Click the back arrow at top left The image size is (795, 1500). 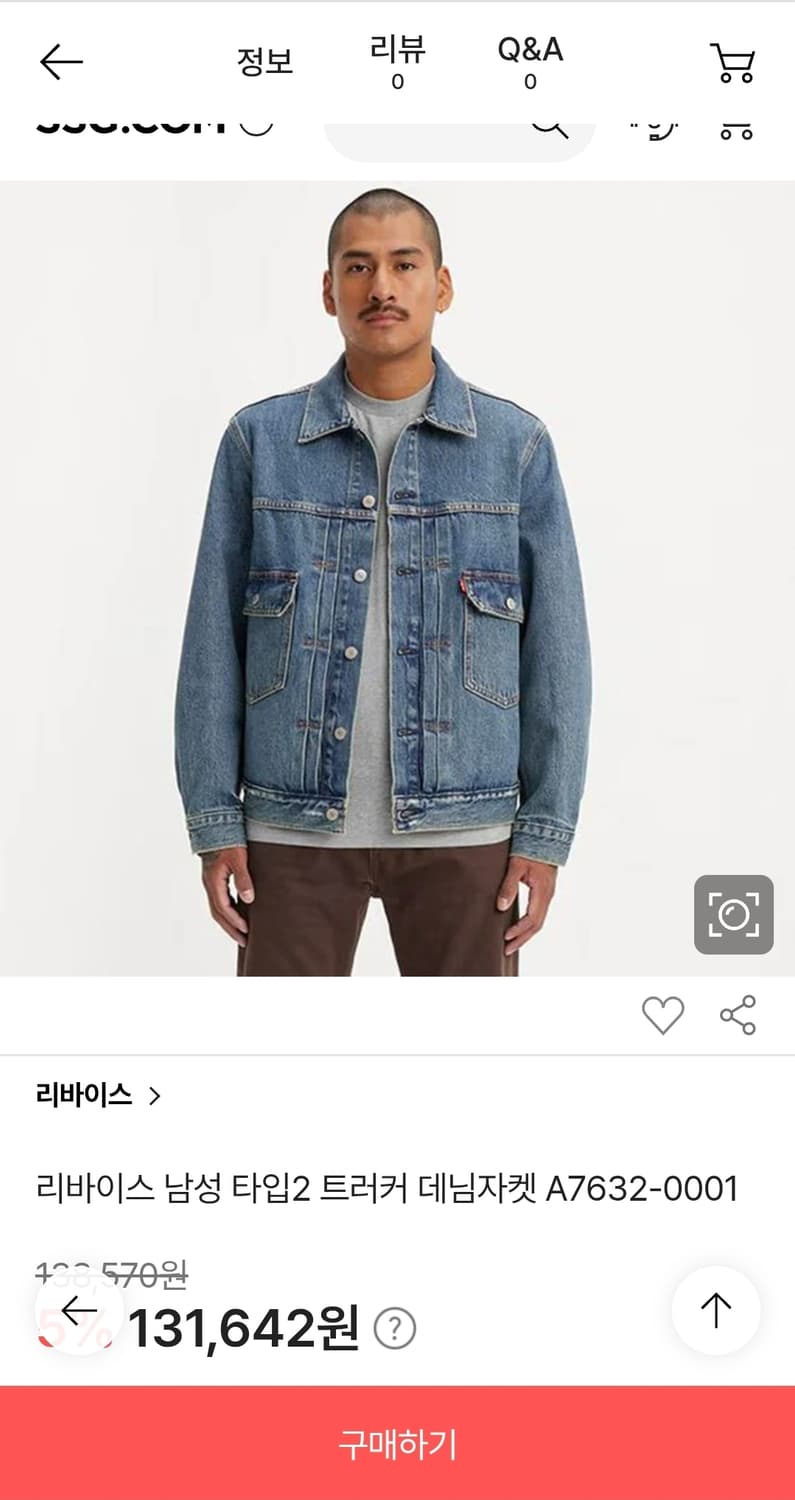[x=60, y=62]
